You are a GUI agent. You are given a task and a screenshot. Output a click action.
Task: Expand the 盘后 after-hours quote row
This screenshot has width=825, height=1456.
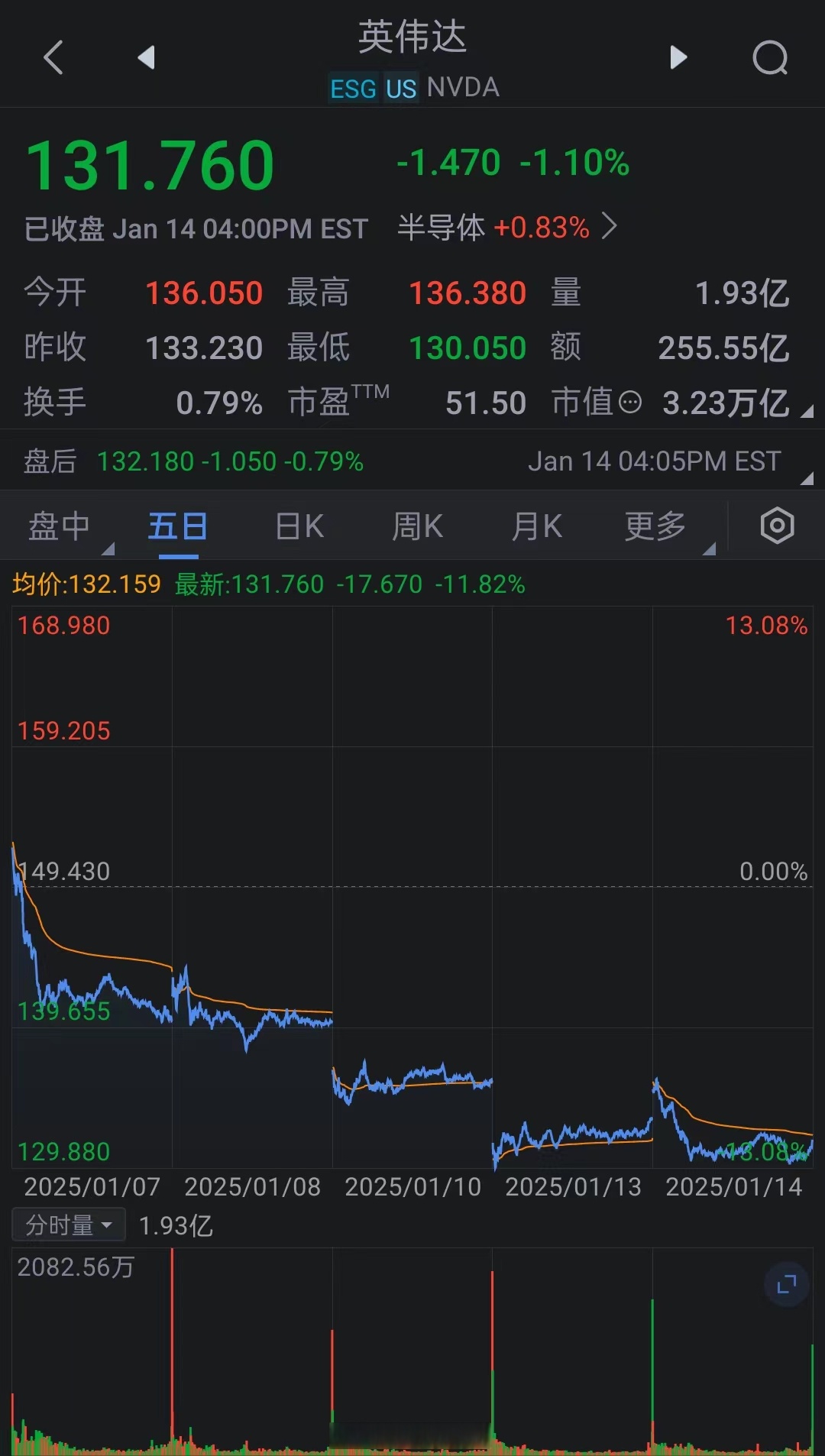(x=806, y=478)
